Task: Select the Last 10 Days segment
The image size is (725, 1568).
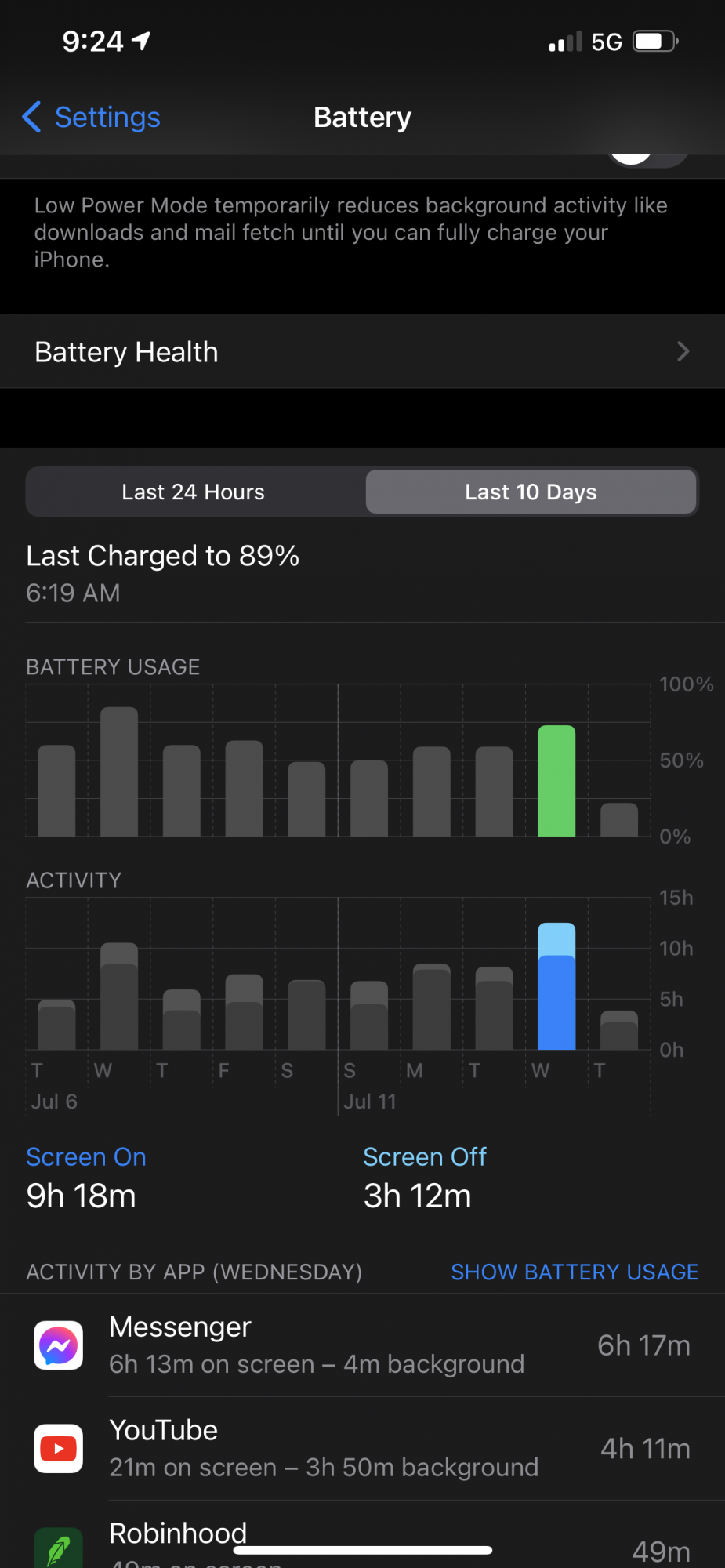Action: pyautogui.click(x=531, y=492)
